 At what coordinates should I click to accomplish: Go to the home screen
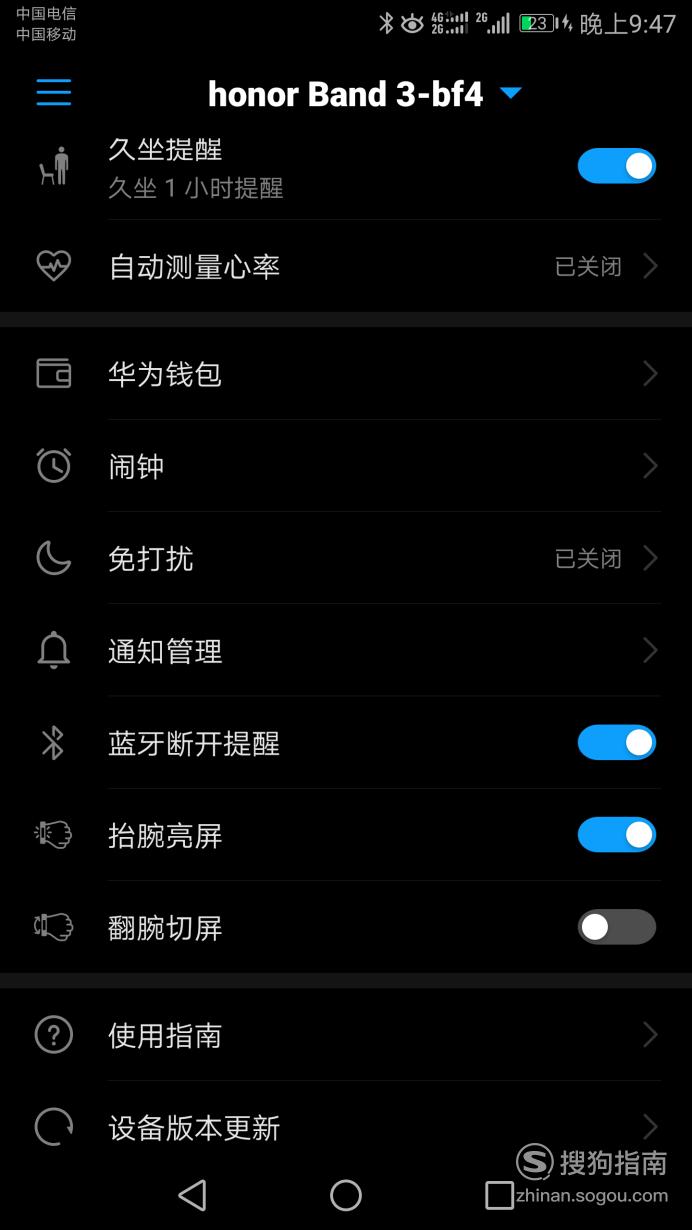click(346, 1195)
